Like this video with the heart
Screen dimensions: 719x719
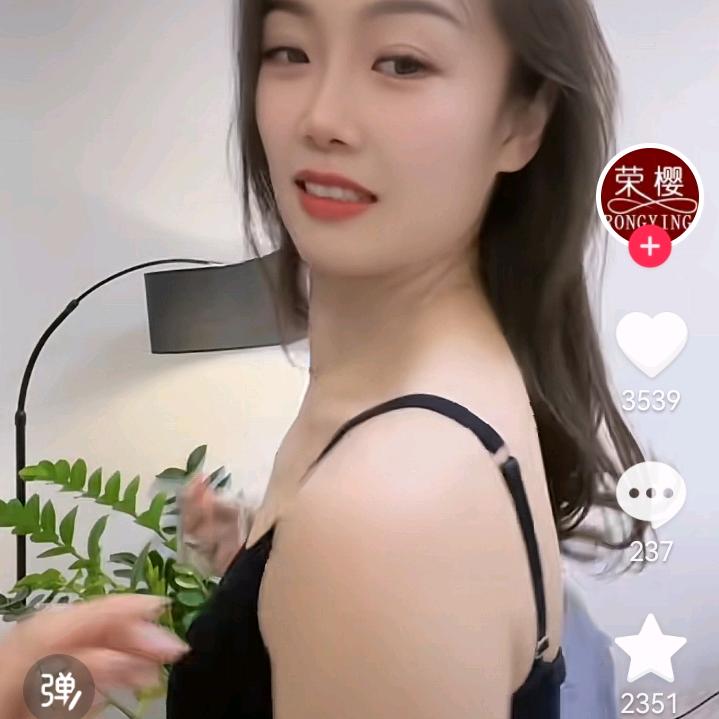pos(651,344)
